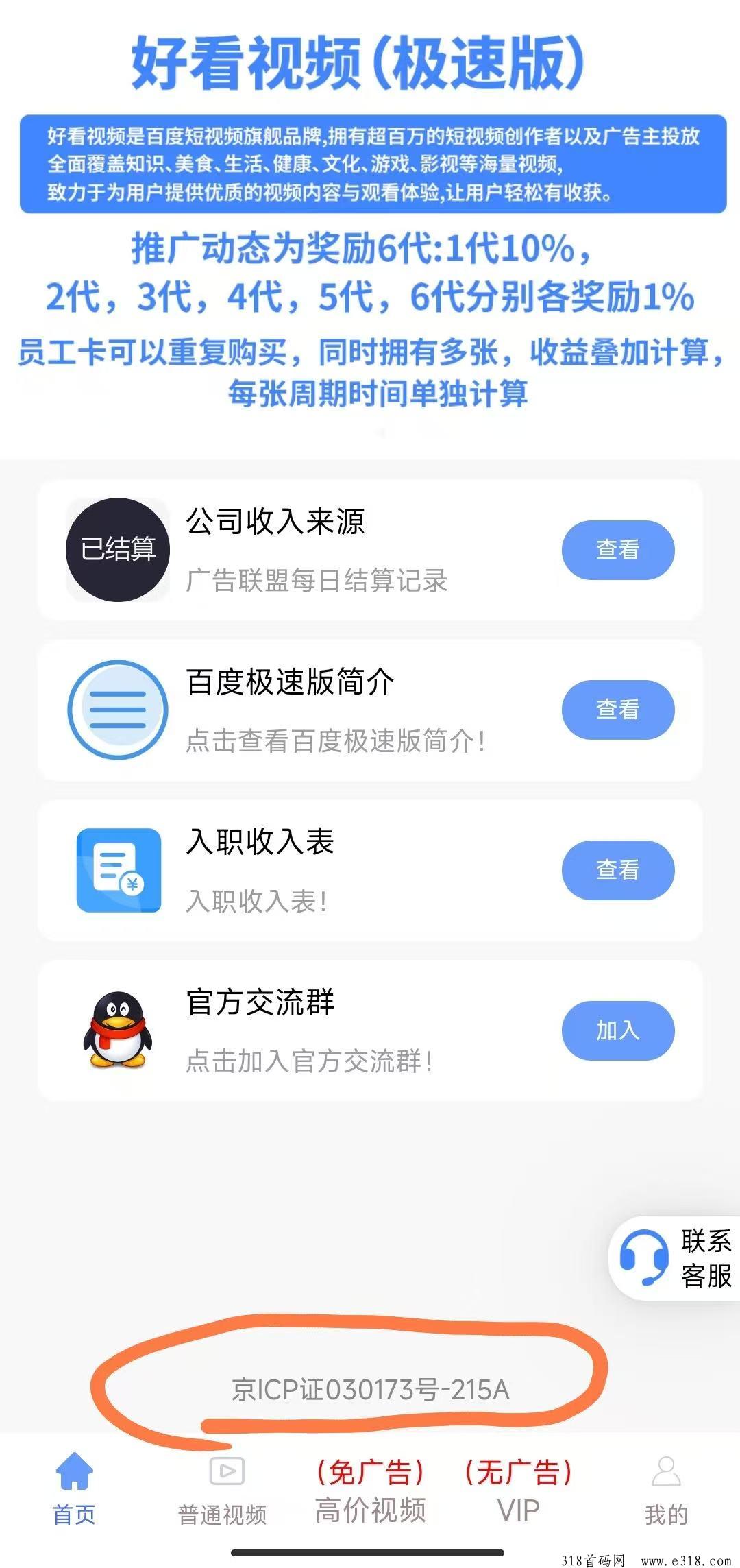View the 公司收入来源 settlement records

pos(618,550)
